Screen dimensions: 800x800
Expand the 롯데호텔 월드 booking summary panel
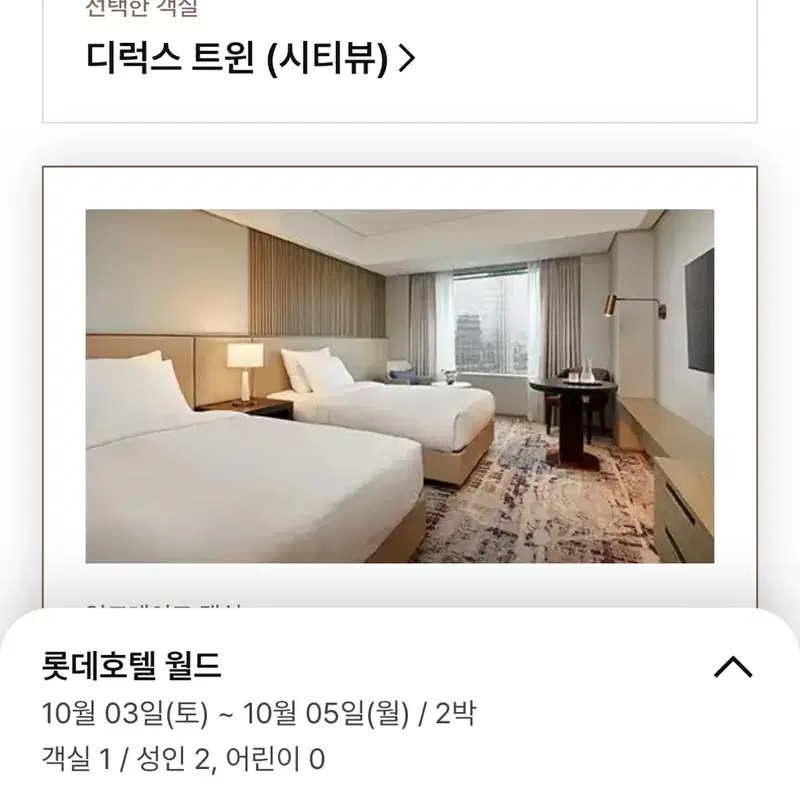(733, 667)
